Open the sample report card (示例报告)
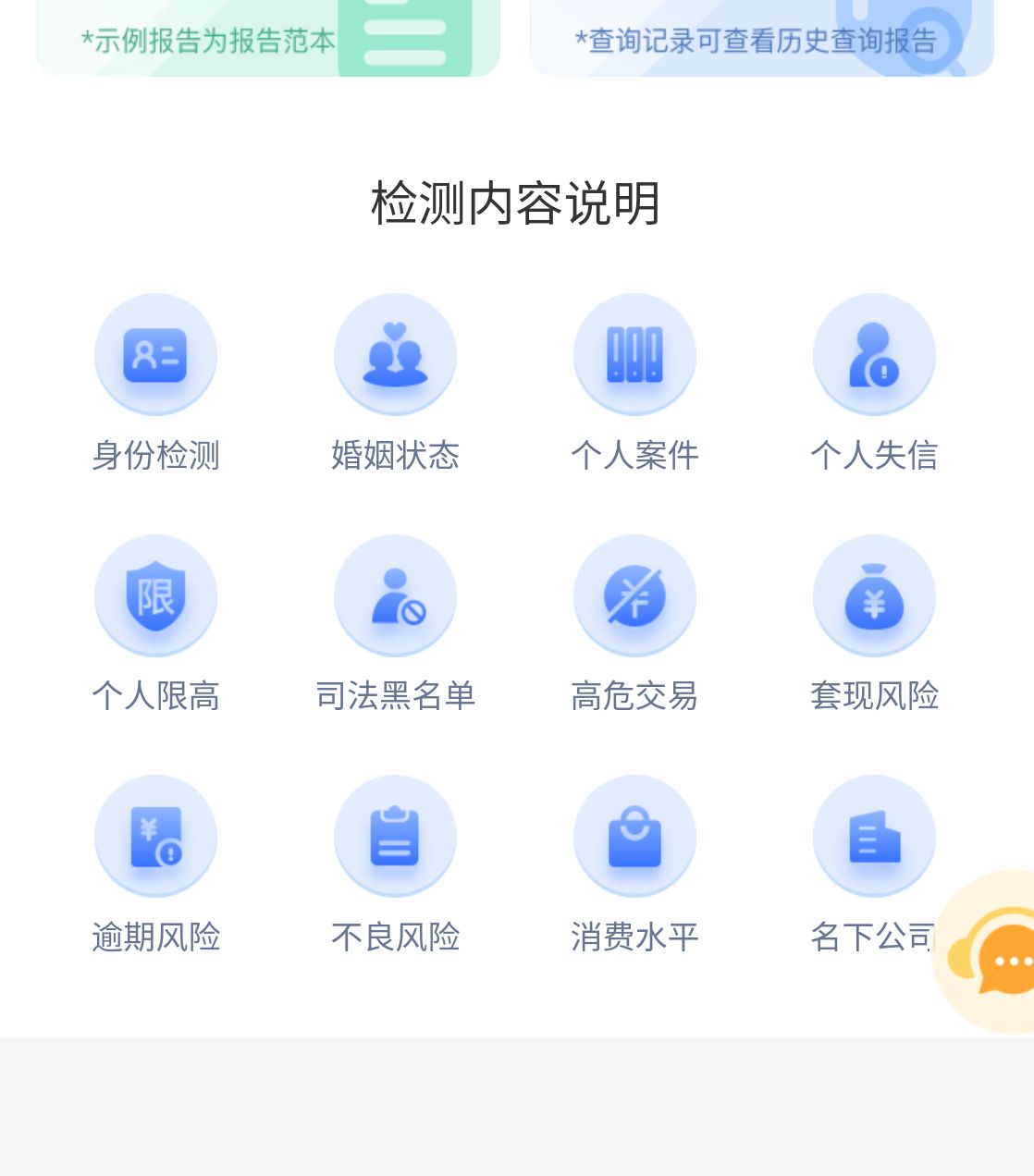1034x1176 pixels. 267,38
